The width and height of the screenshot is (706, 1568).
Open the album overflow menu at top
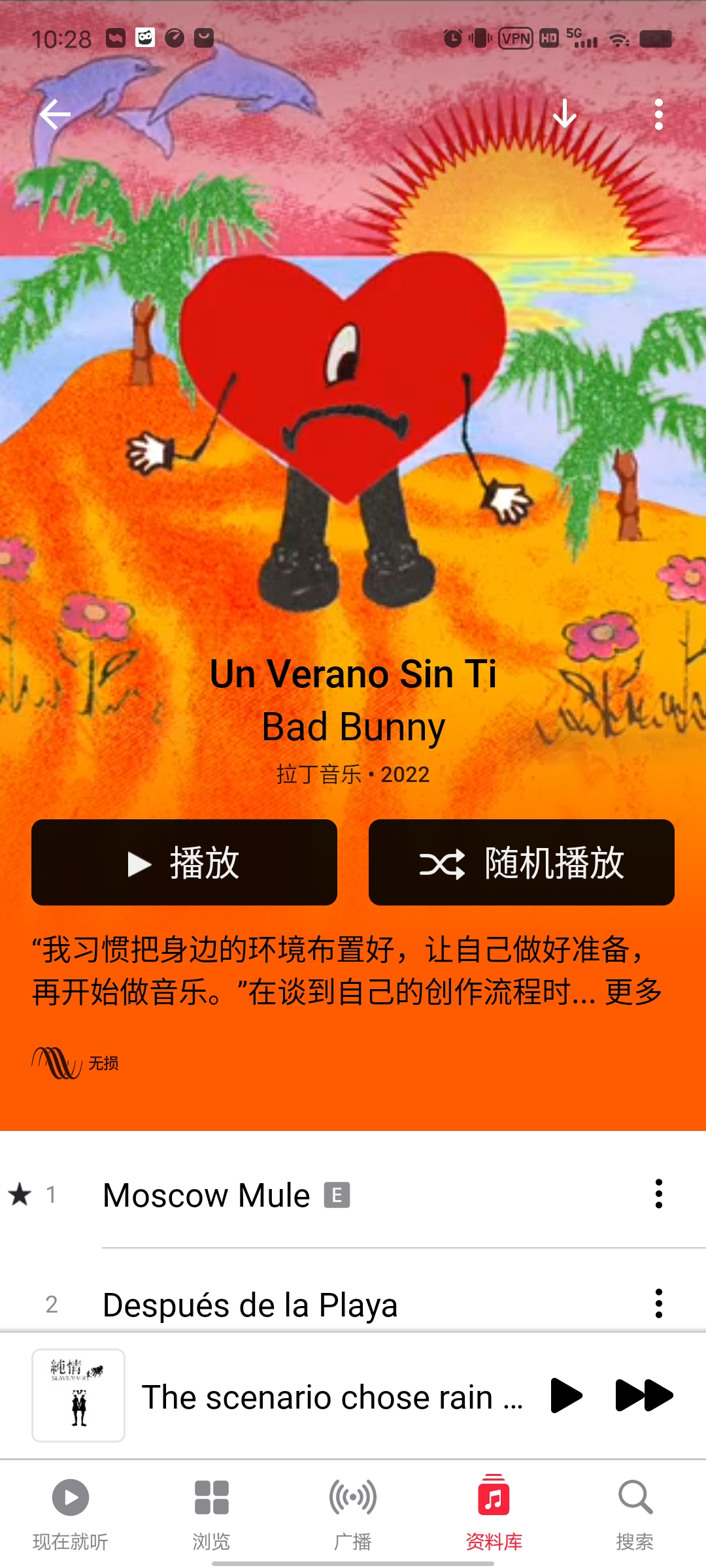pos(658,115)
